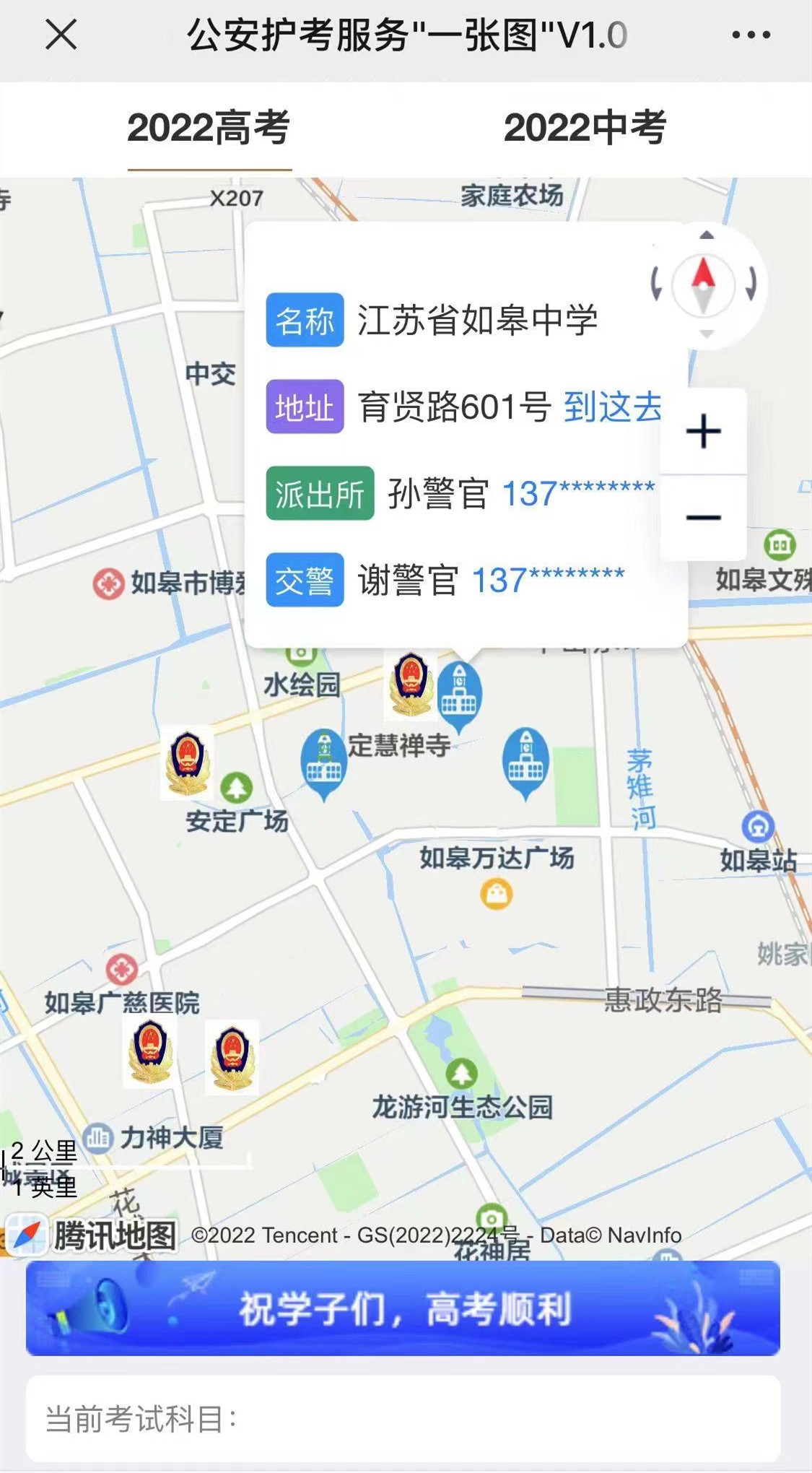Image resolution: width=812 pixels, height=1473 pixels.
Task: Close the mini program page
Action: (x=61, y=35)
